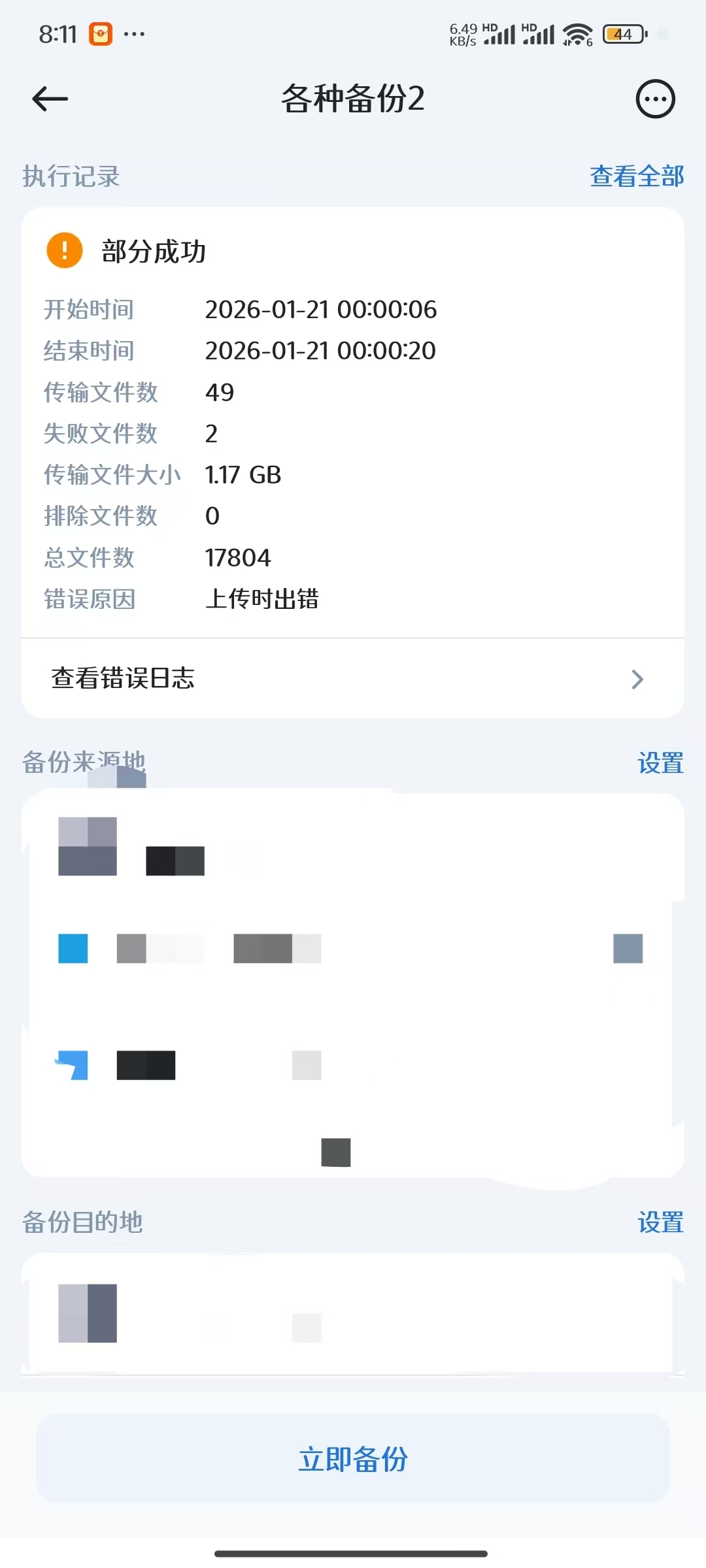This screenshot has height=1568, width=706.
Task: Click the orange partial success warning icon
Action: tap(64, 250)
